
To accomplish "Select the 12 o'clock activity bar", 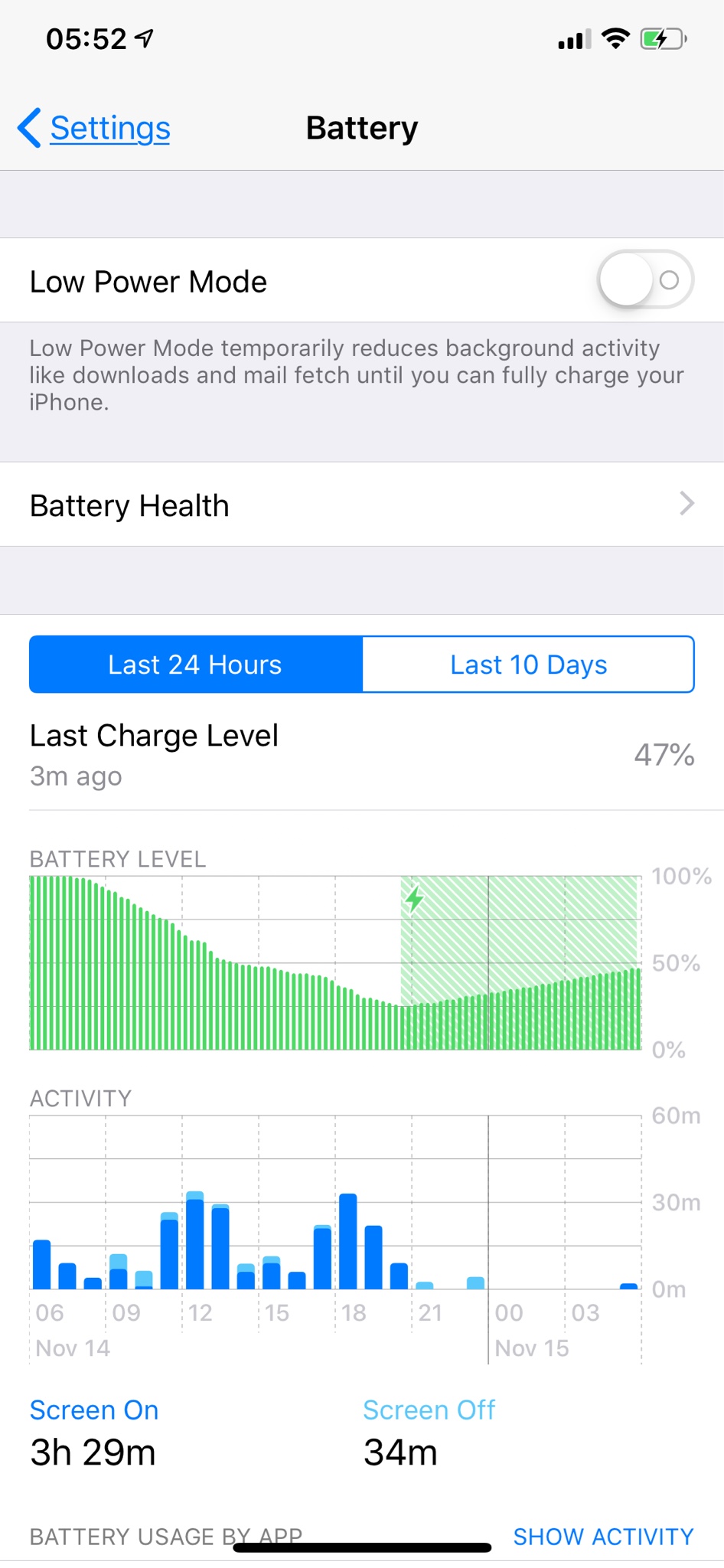I will pyautogui.click(x=195, y=1240).
